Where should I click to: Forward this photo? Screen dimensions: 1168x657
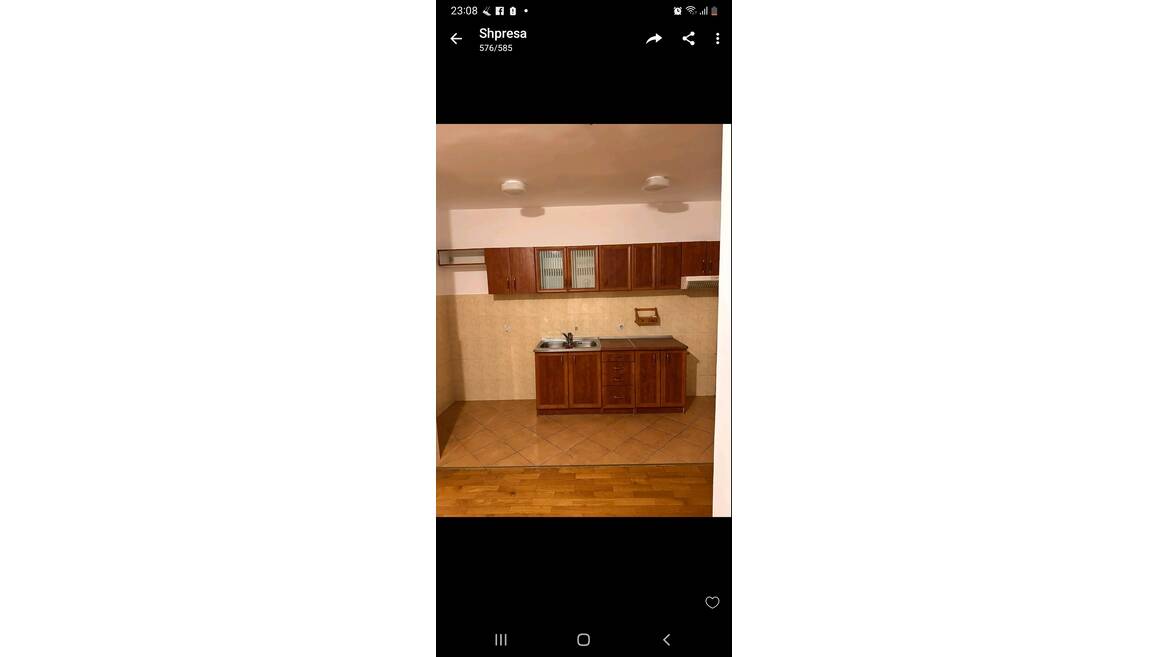point(654,39)
